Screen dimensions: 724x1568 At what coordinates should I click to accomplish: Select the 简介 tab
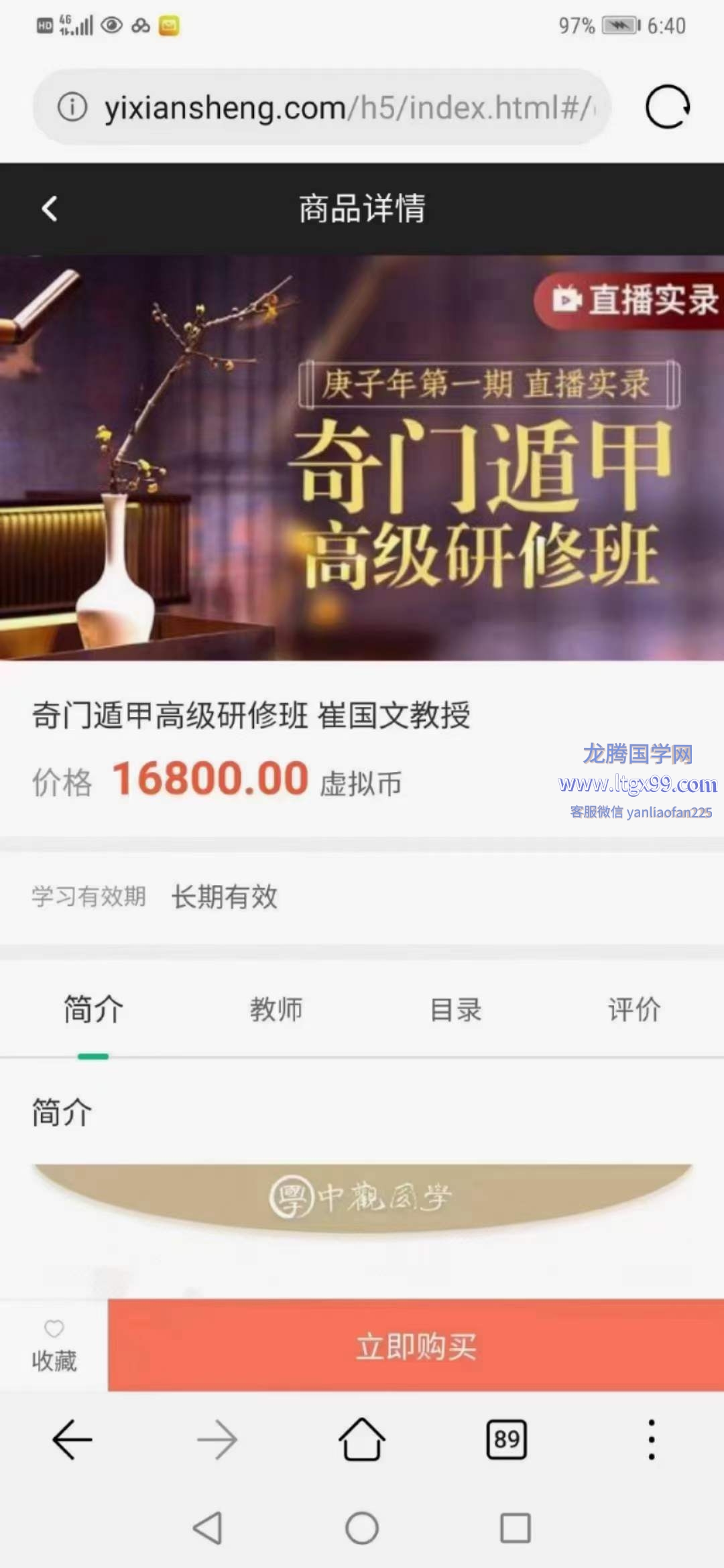(93, 1009)
